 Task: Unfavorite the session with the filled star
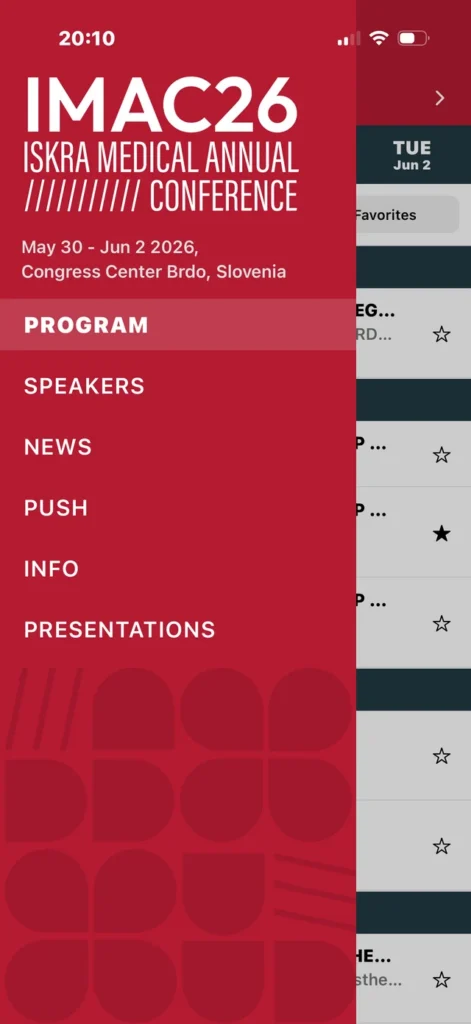442,534
